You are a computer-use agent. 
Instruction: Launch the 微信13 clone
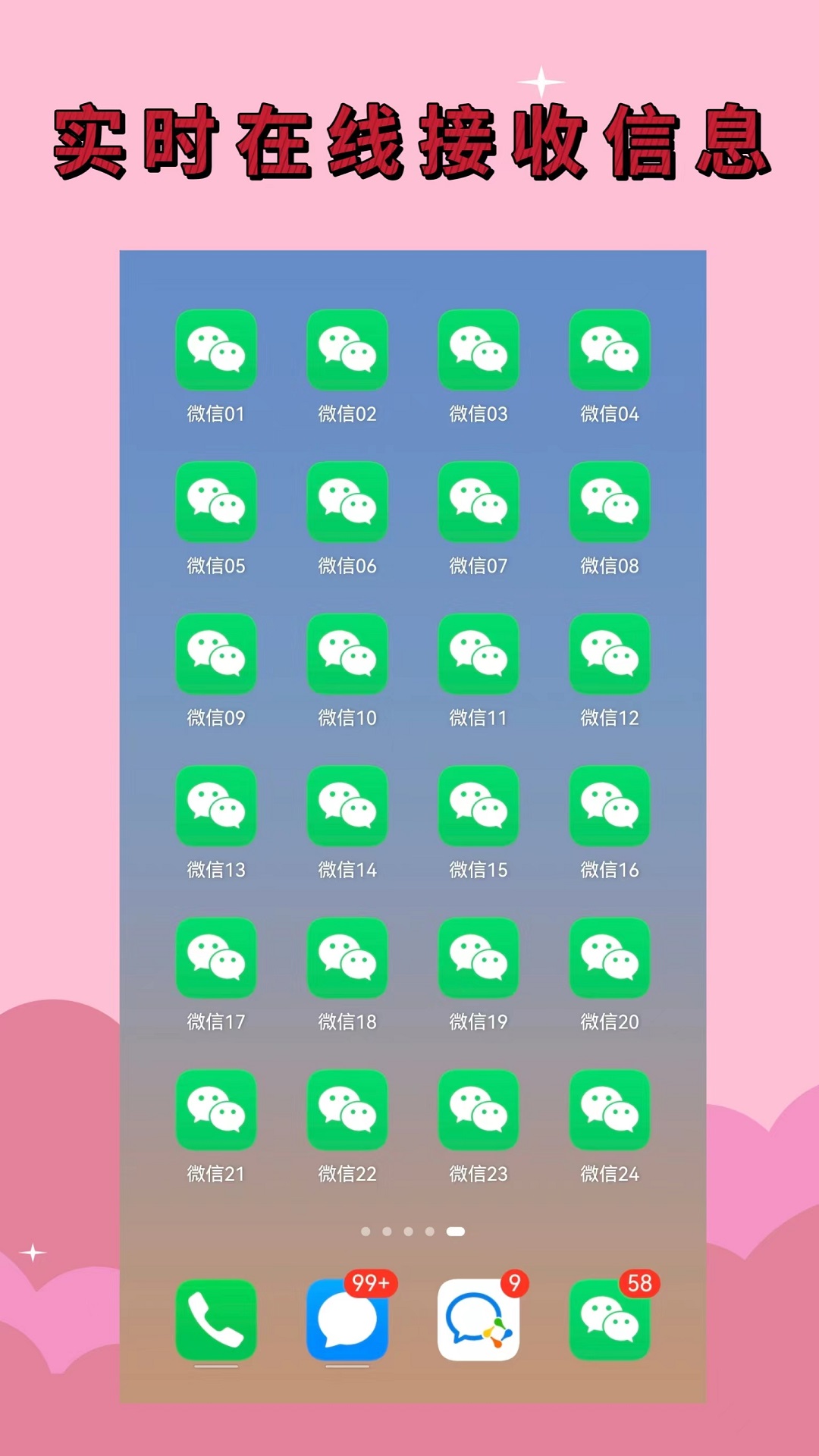pyautogui.click(x=215, y=806)
